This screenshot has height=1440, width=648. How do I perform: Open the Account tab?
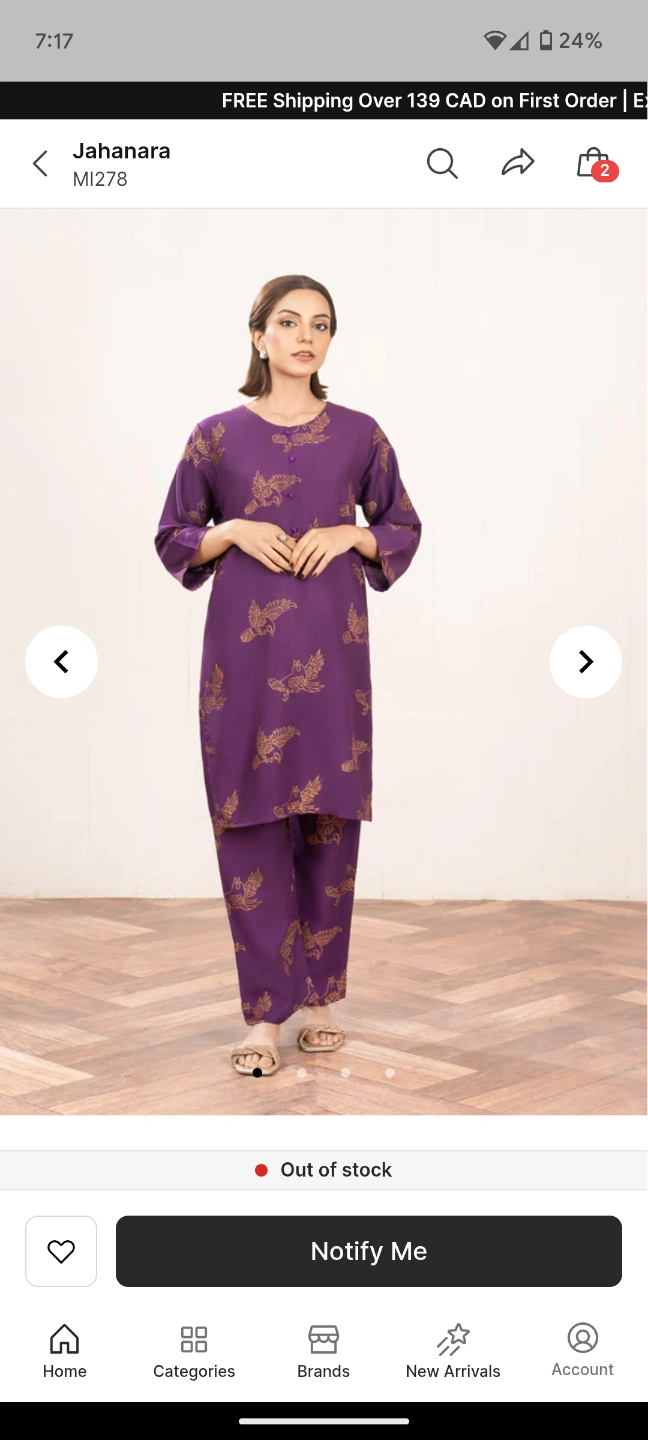tap(583, 1351)
